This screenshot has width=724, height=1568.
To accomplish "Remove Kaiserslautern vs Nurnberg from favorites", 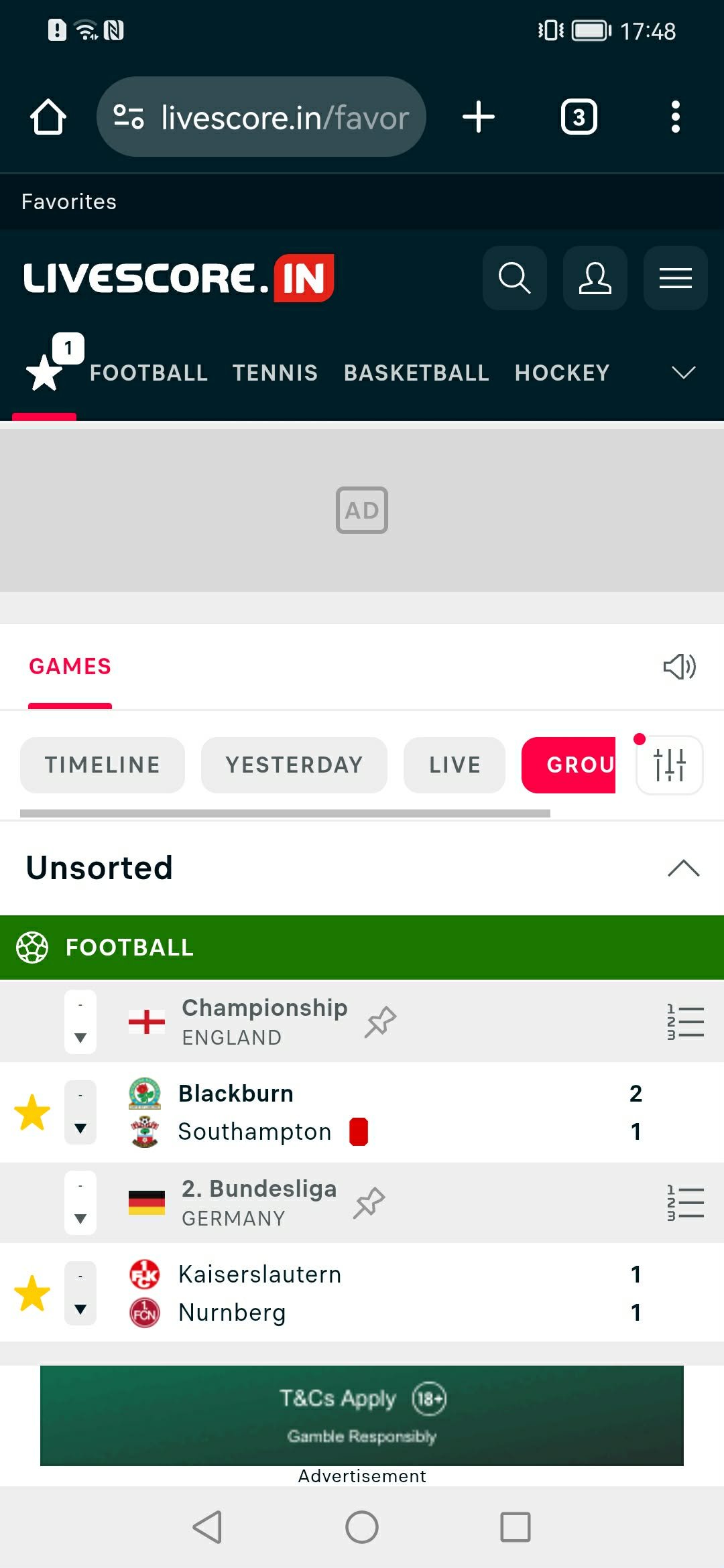I will tap(32, 1293).
